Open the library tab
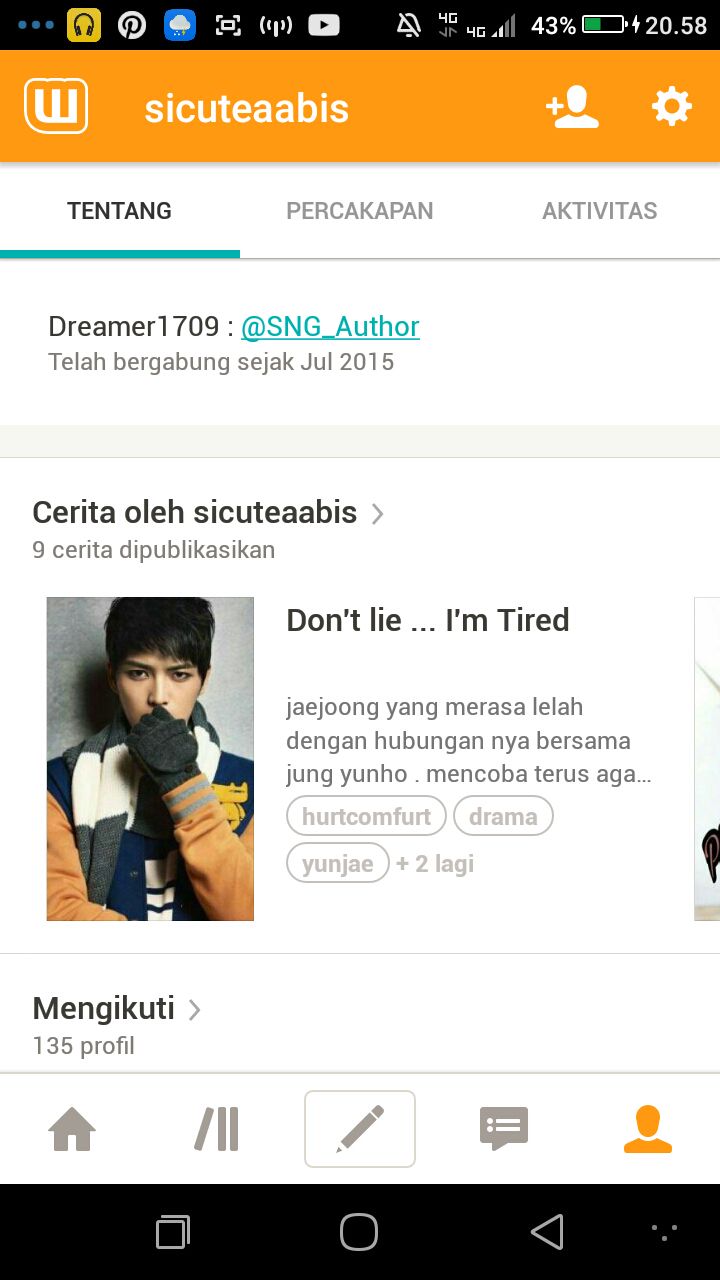Image resolution: width=720 pixels, height=1280 pixels. (216, 1129)
